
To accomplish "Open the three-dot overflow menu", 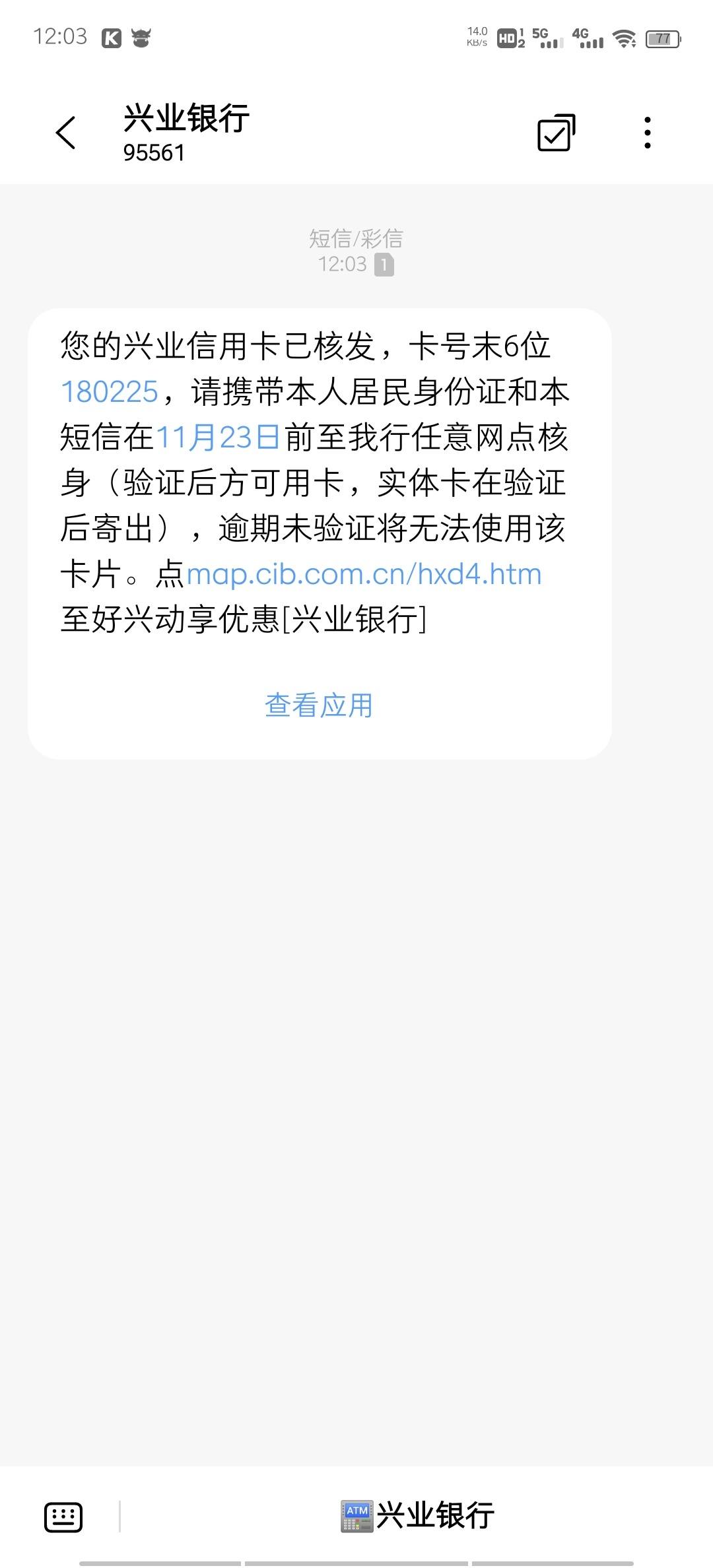I will point(648,133).
